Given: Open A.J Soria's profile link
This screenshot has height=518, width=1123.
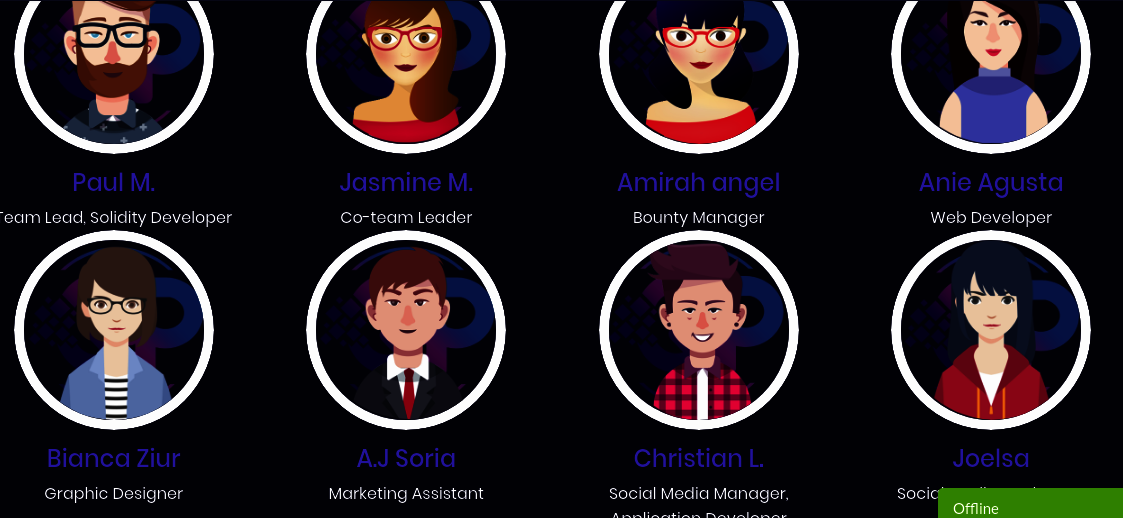Looking at the screenshot, I should [x=405, y=459].
